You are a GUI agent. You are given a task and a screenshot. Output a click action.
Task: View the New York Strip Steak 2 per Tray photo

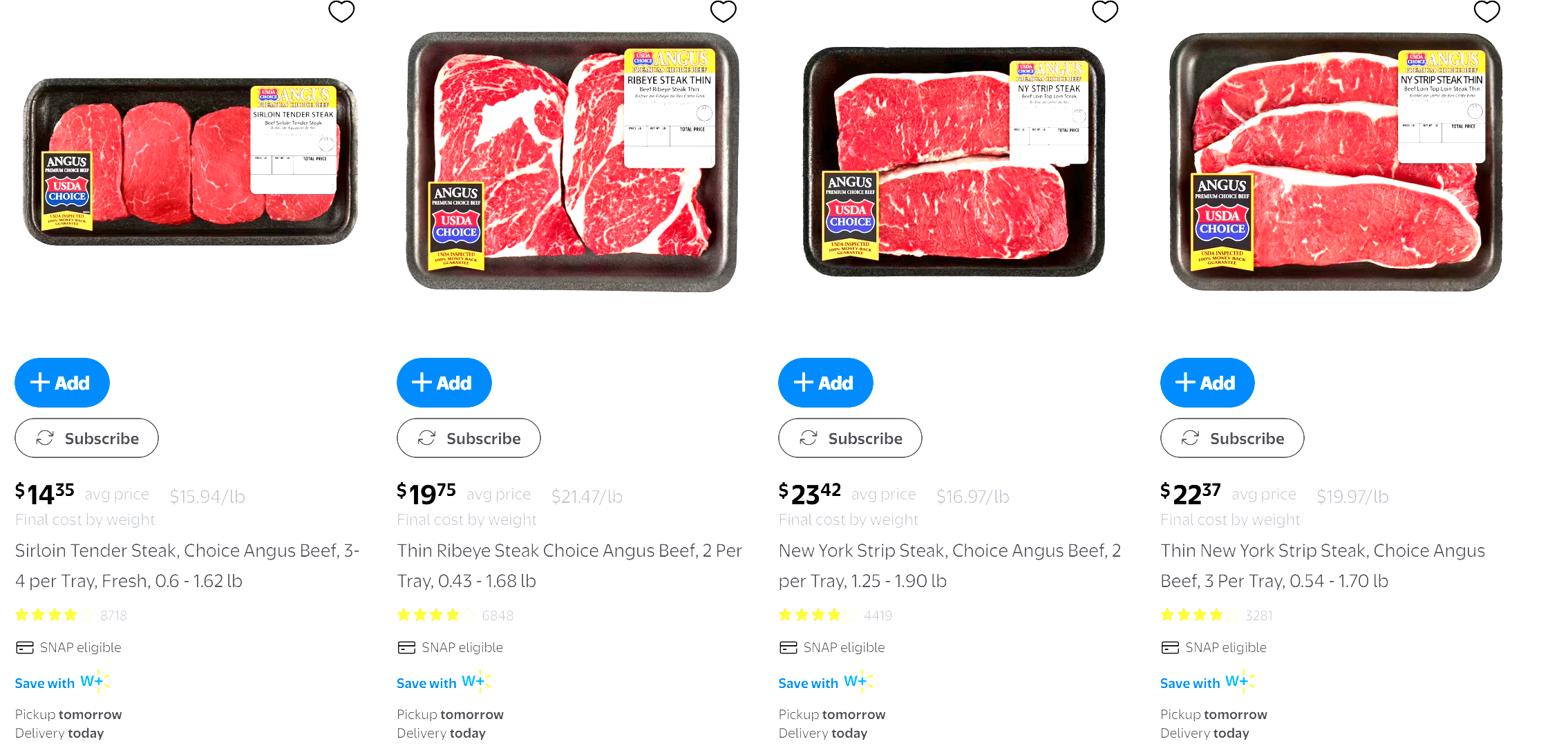(x=954, y=162)
